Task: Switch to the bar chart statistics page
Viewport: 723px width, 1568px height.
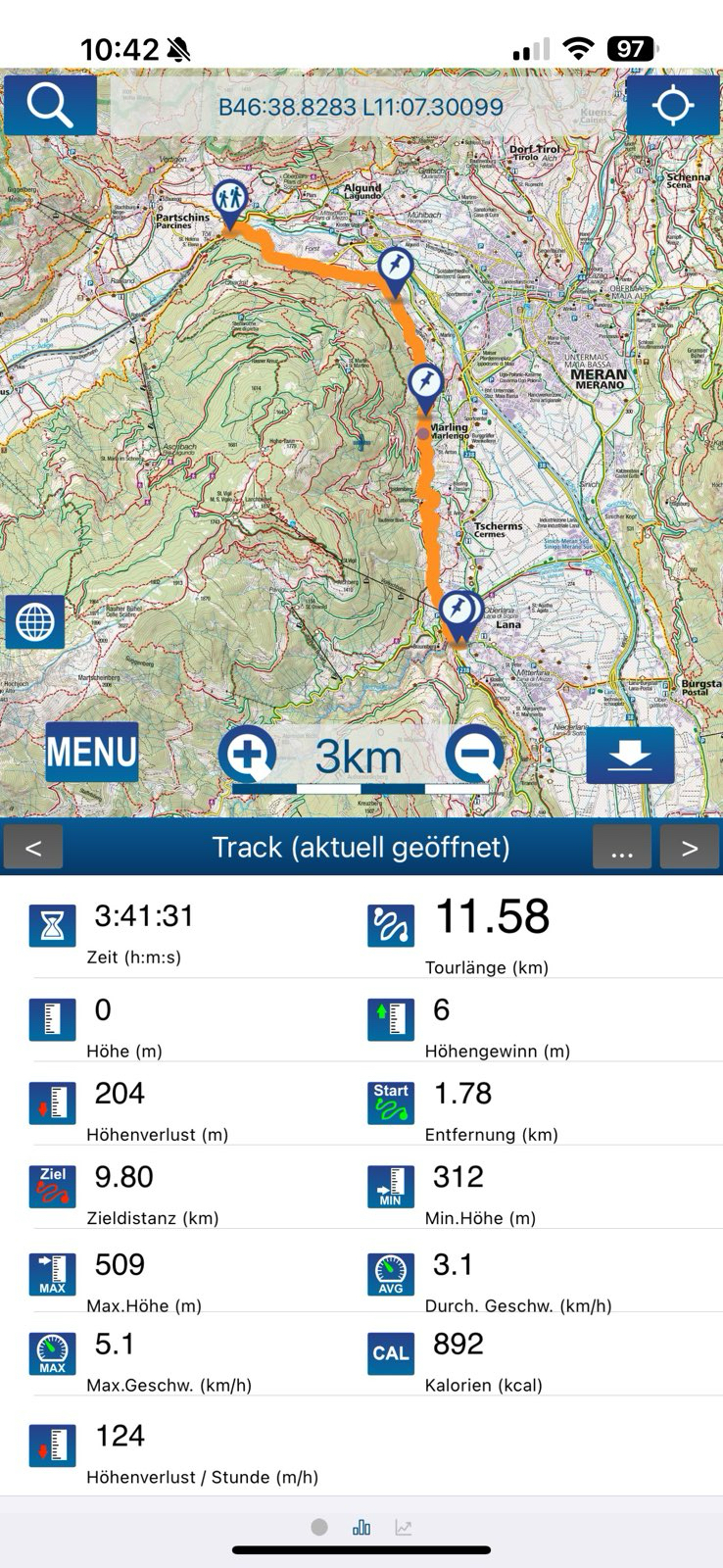Action: point(361,1527)
